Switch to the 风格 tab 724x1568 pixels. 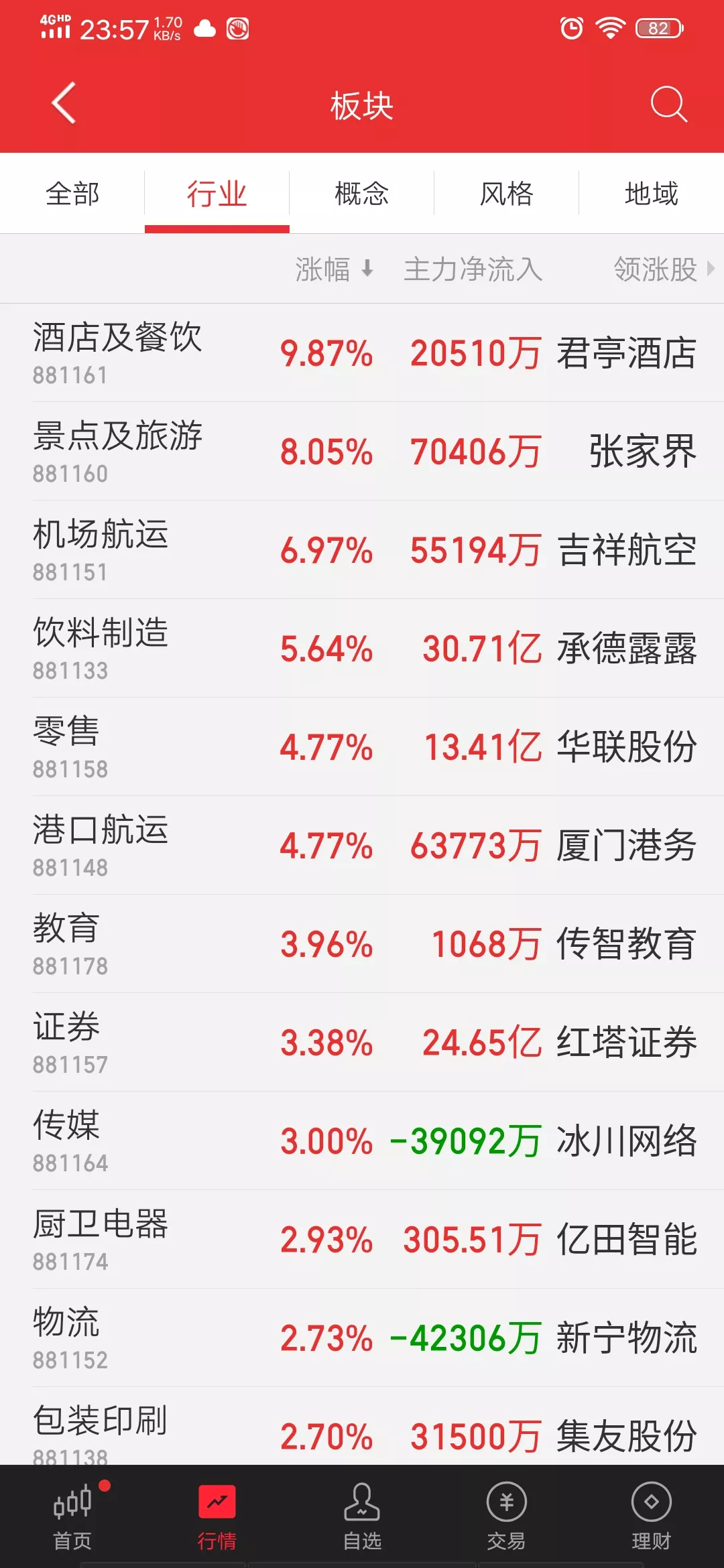[x=507, y=194]
